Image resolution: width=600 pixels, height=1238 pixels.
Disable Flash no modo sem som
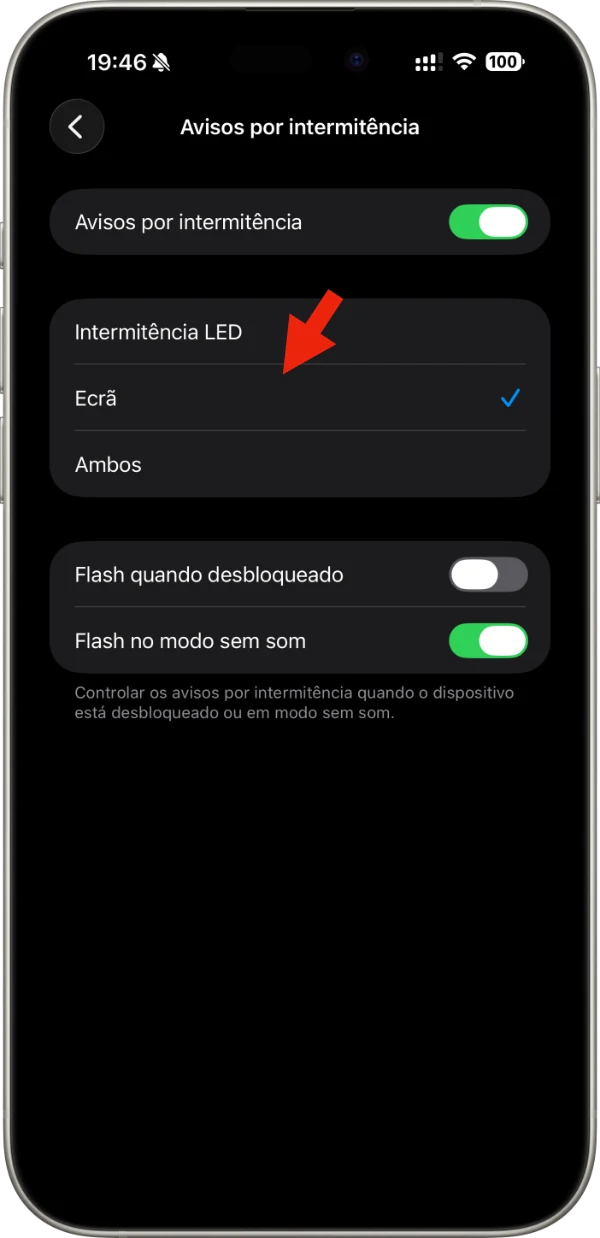(487, 641)
